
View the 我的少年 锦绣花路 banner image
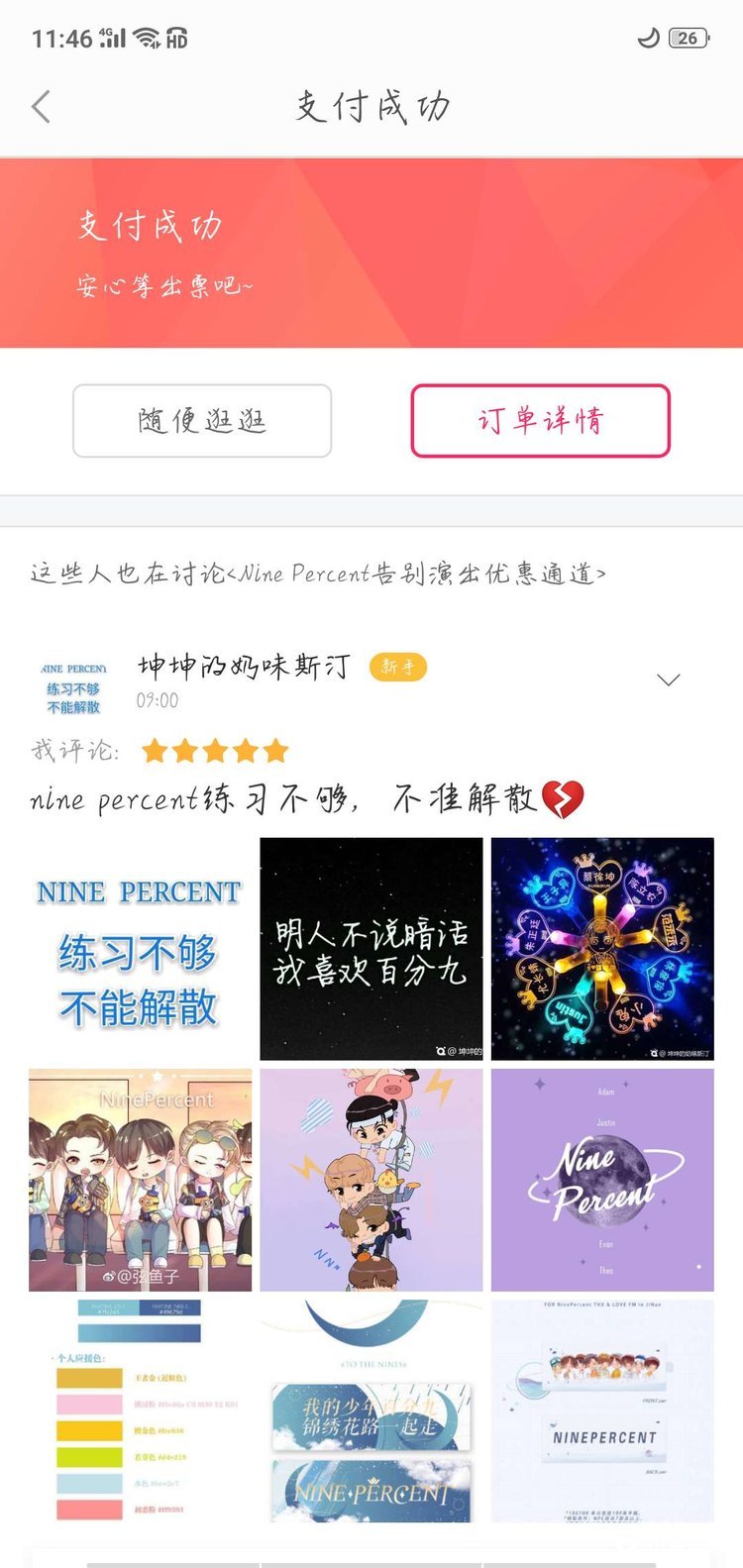pos(371,1411)
